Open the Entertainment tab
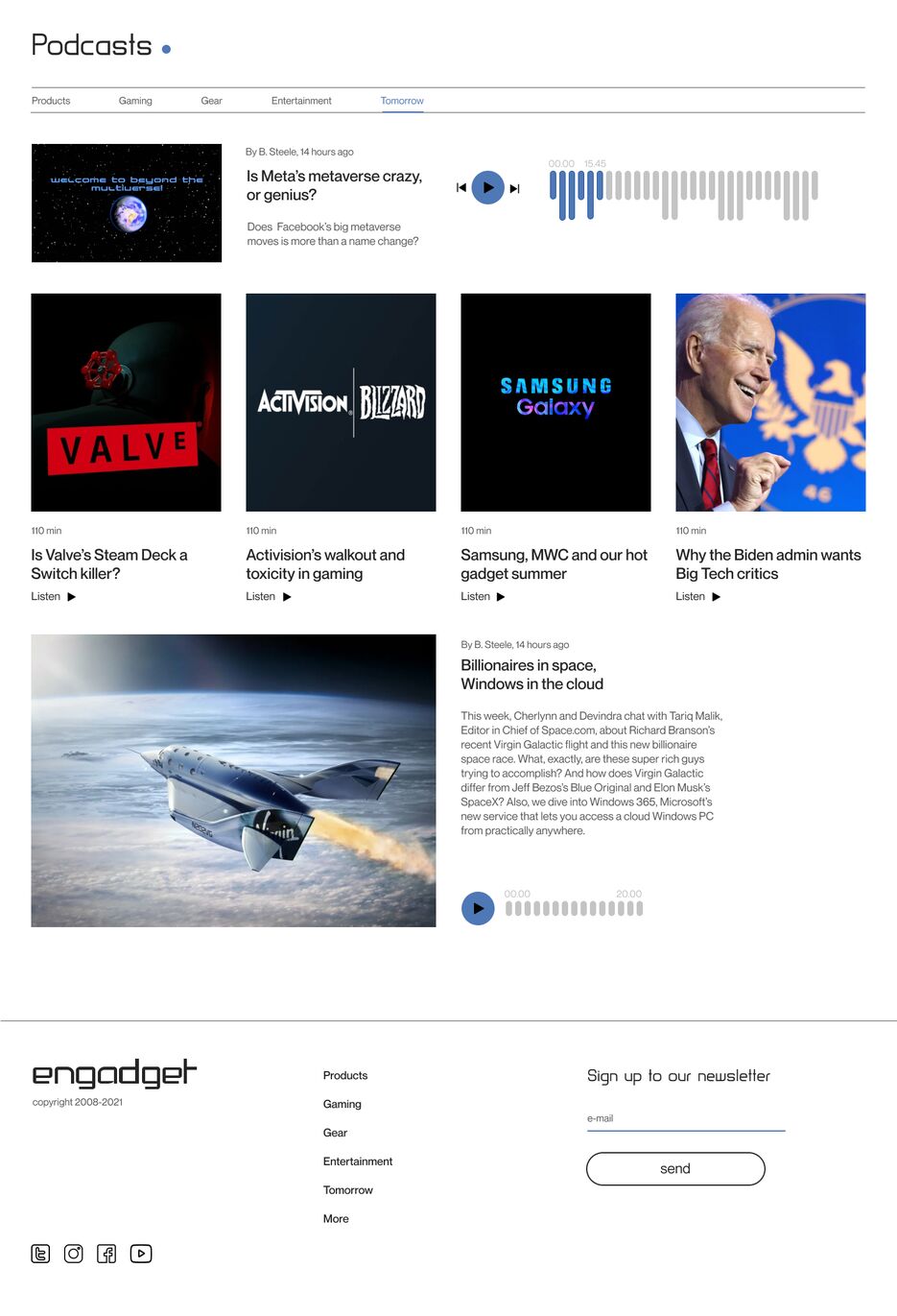Image resolution: width=897 pixels, height=1316 pixels. 301,101
